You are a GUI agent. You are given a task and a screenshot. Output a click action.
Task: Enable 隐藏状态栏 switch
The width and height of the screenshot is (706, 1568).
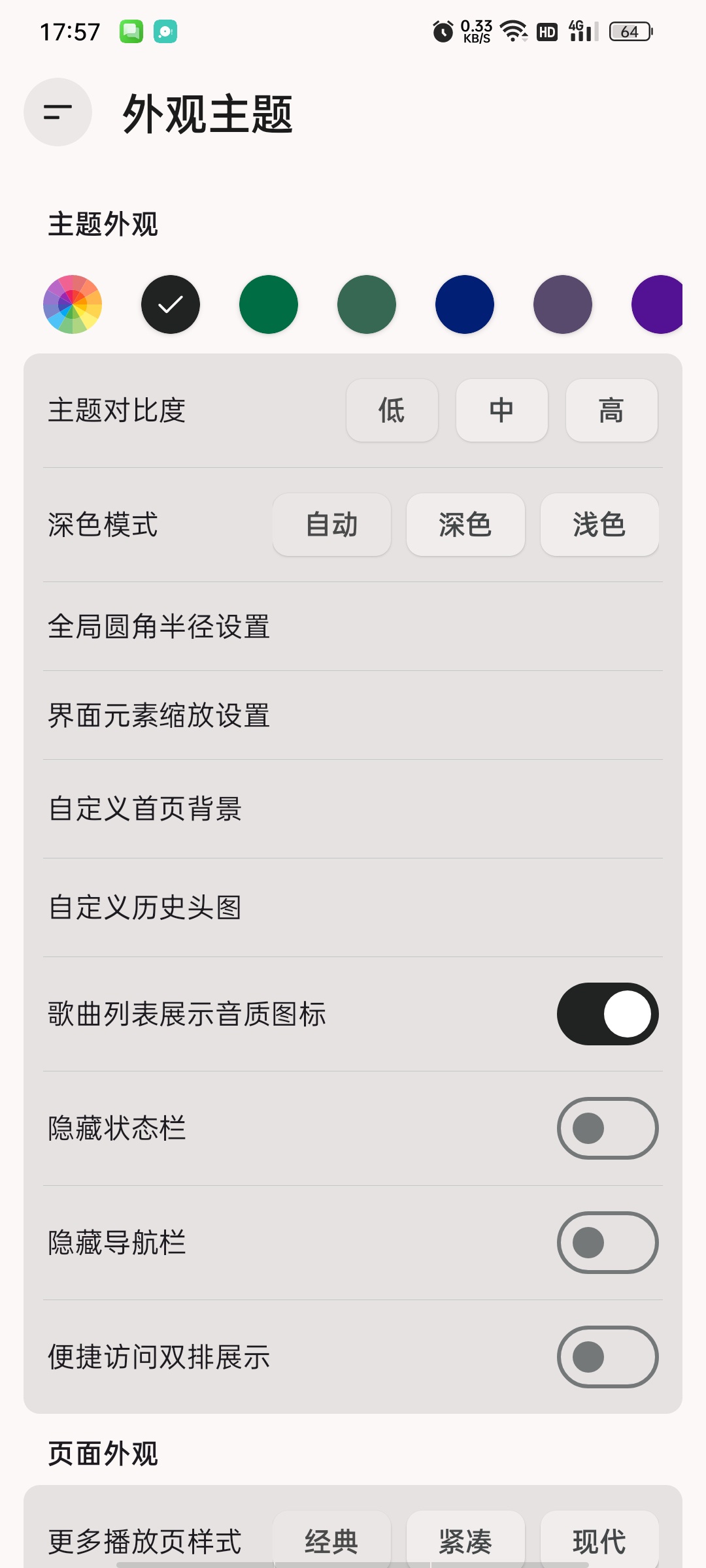pos(608,1128)
